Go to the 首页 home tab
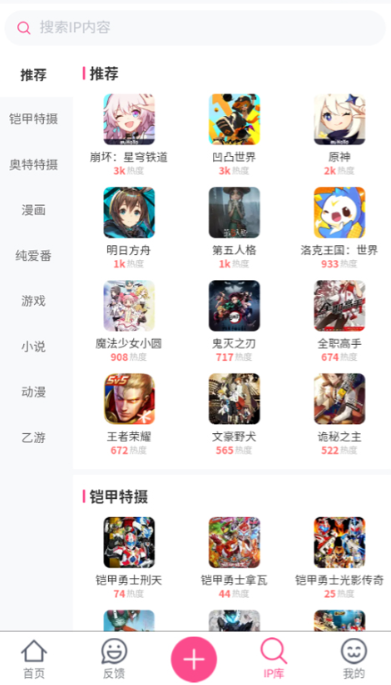 pos(34,659)
